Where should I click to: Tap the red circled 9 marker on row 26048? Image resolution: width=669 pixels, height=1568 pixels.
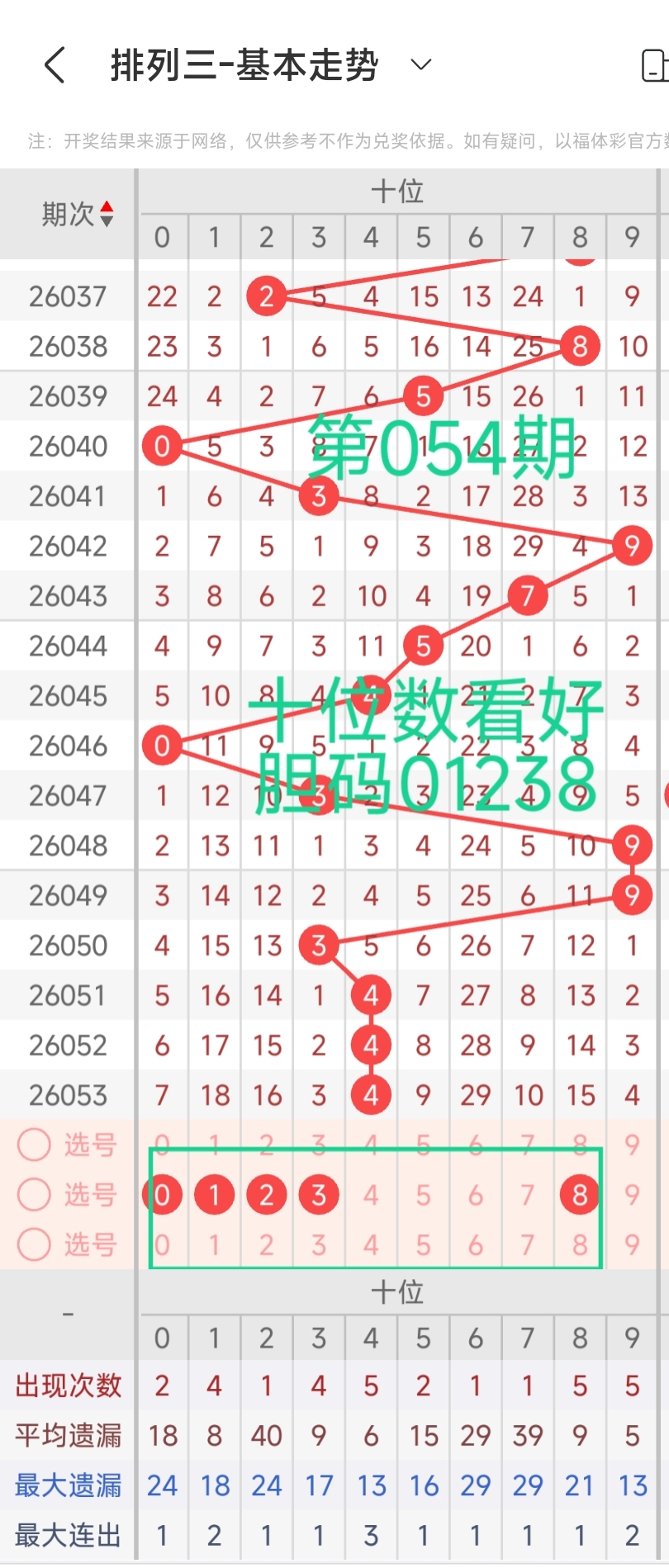[x=631, y=845]
